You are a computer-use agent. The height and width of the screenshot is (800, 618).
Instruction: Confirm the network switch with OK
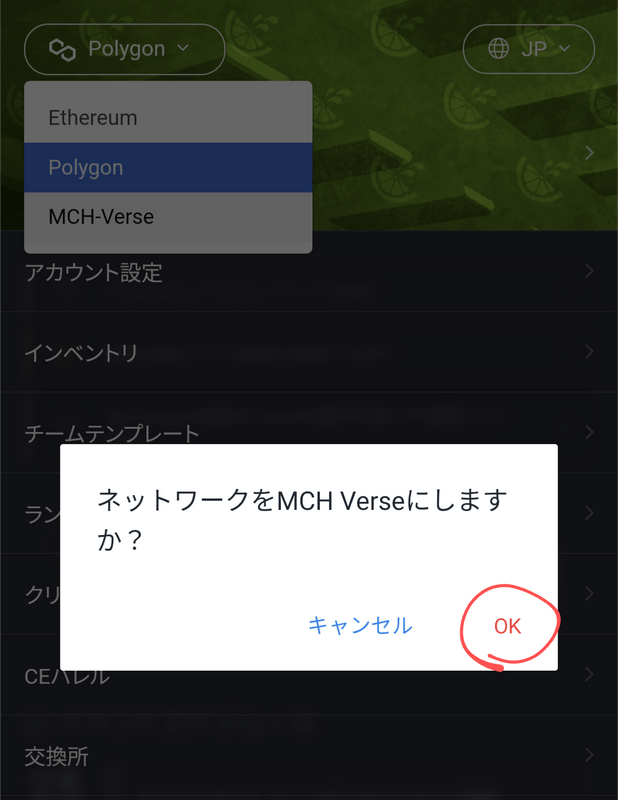(x=507, y=626)
